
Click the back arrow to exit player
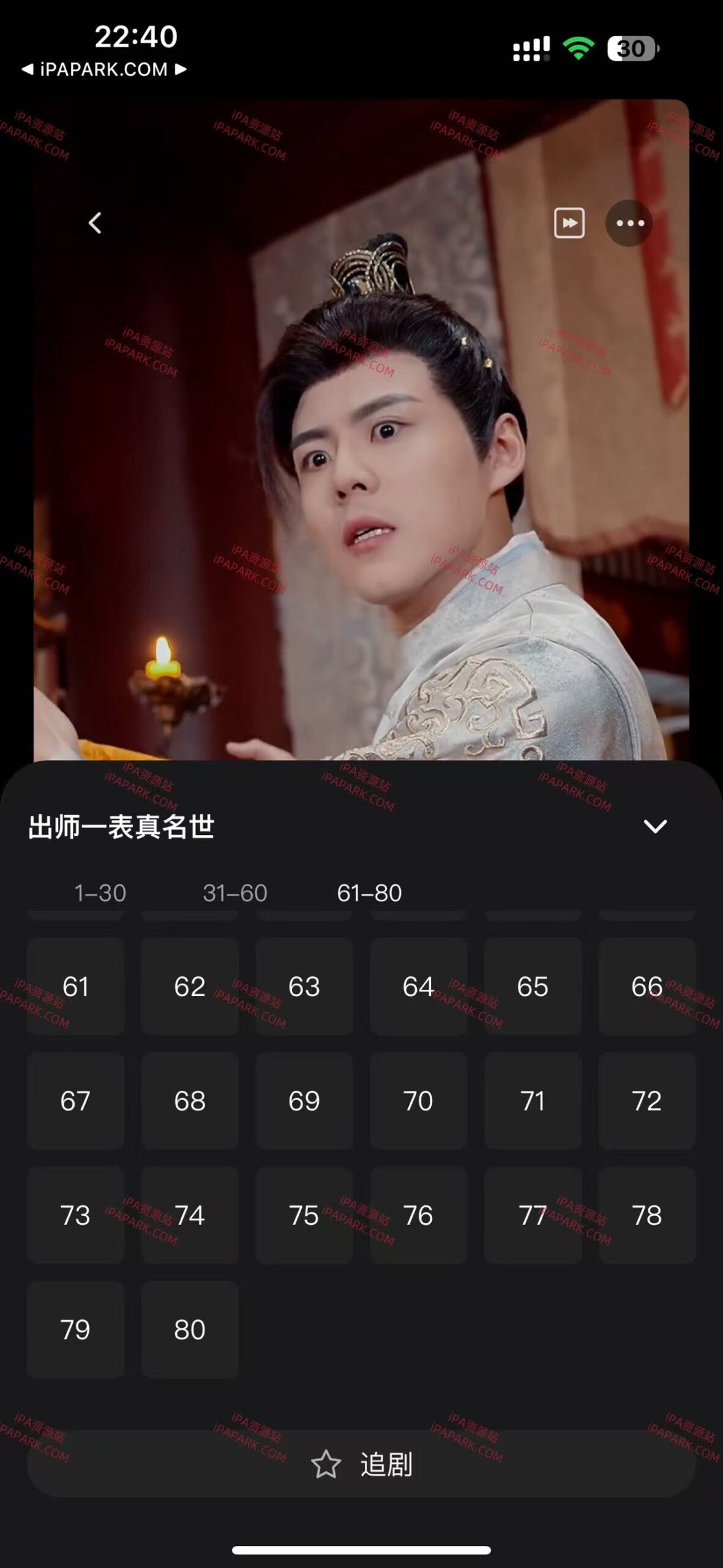coord(95,224)
